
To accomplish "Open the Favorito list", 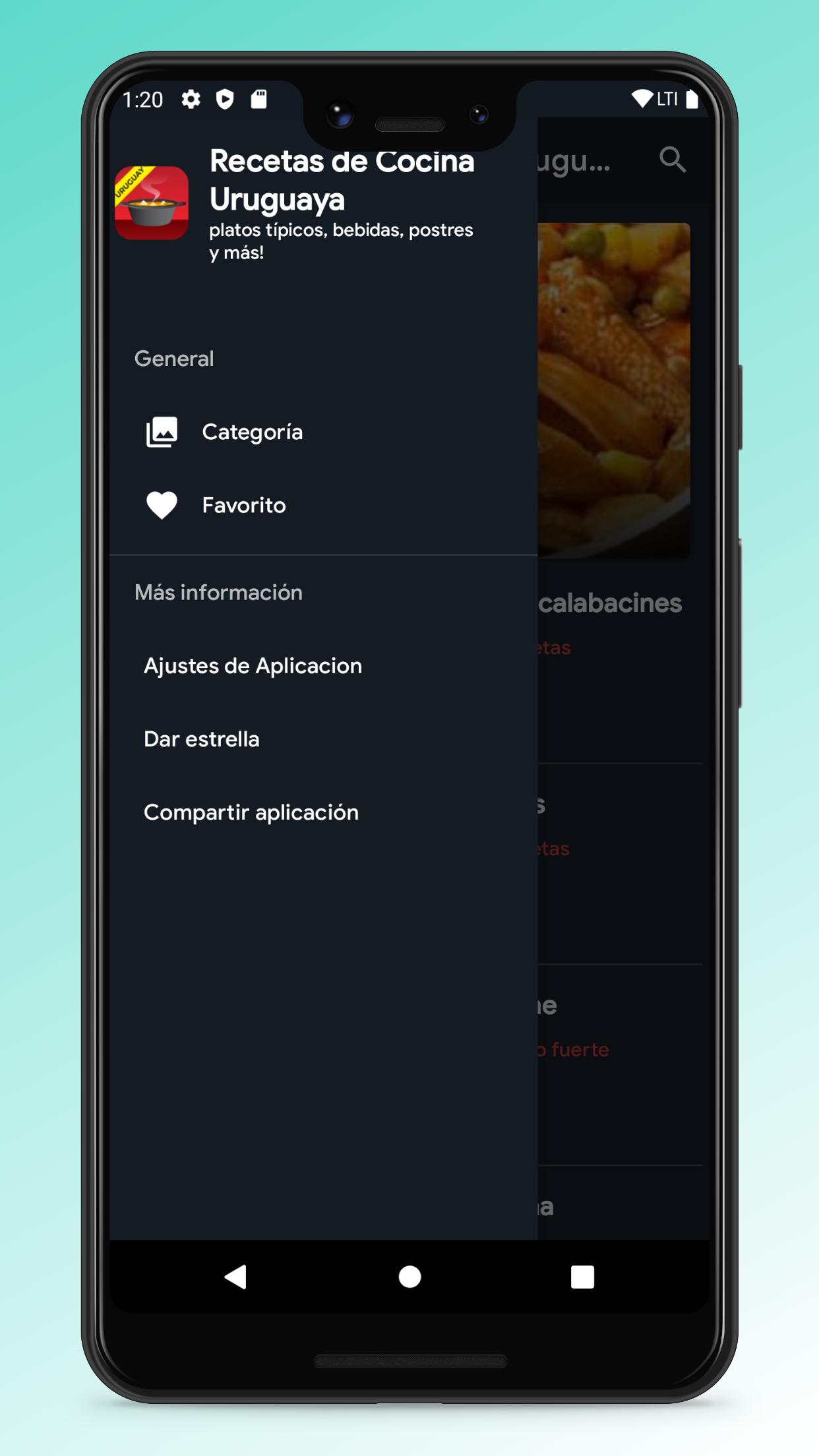I will click(323, 506).
